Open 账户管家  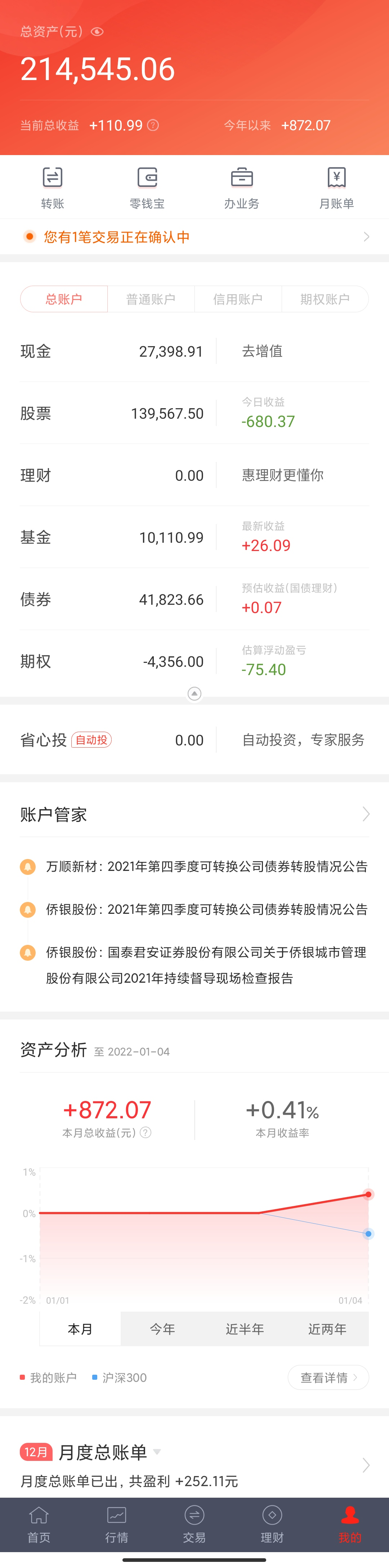(x=194, y=814)
